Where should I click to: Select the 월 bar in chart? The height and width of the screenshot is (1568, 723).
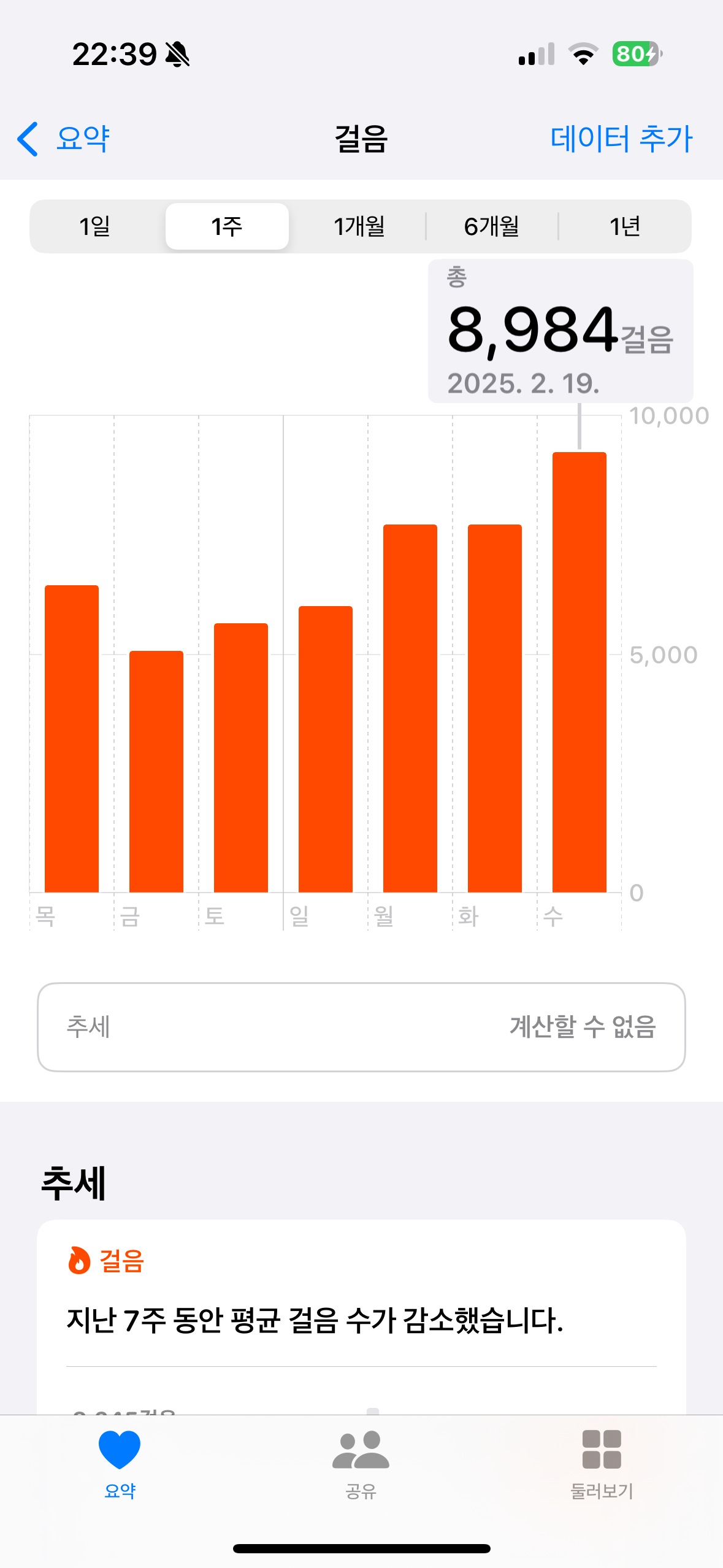[410, 708]
